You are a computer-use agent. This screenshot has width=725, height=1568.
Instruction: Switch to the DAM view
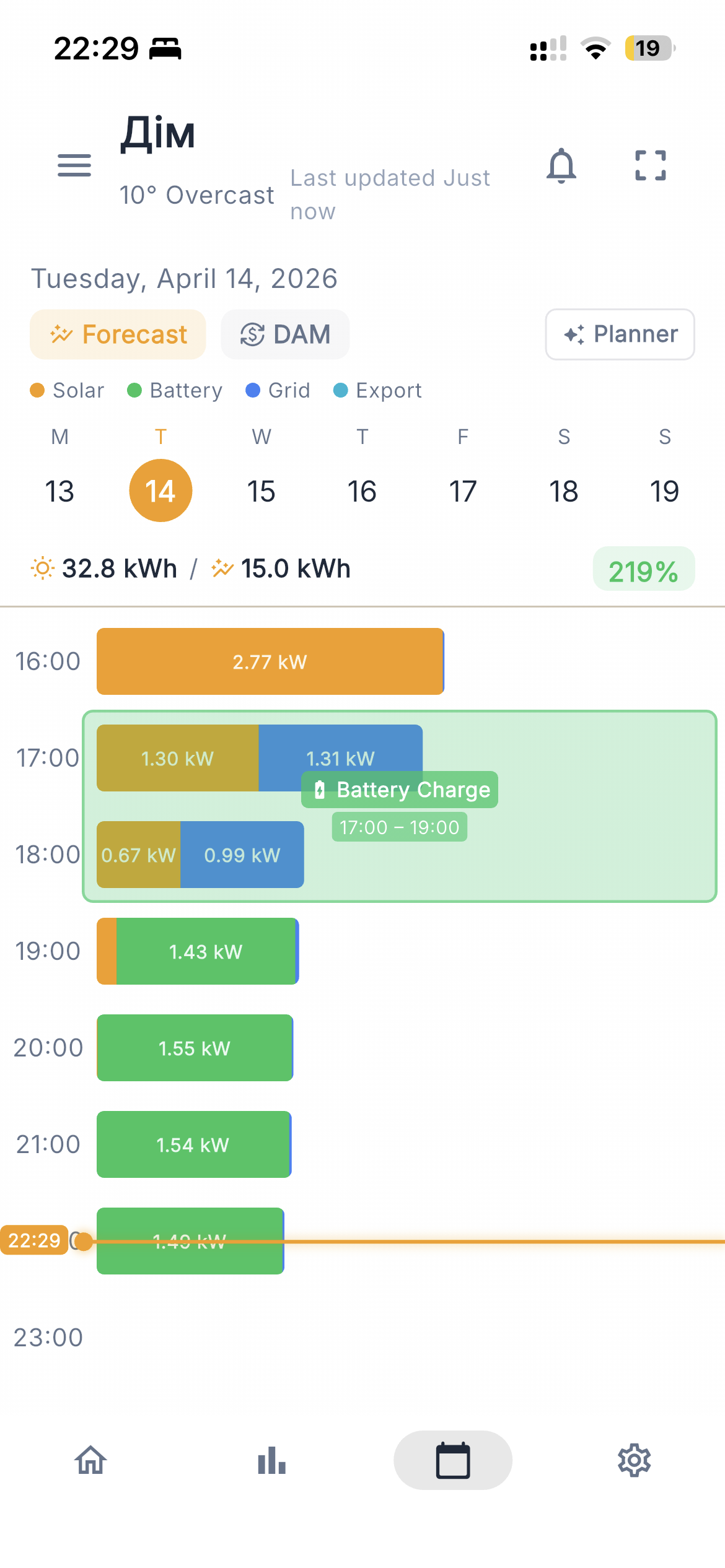[x=286, y=334]
